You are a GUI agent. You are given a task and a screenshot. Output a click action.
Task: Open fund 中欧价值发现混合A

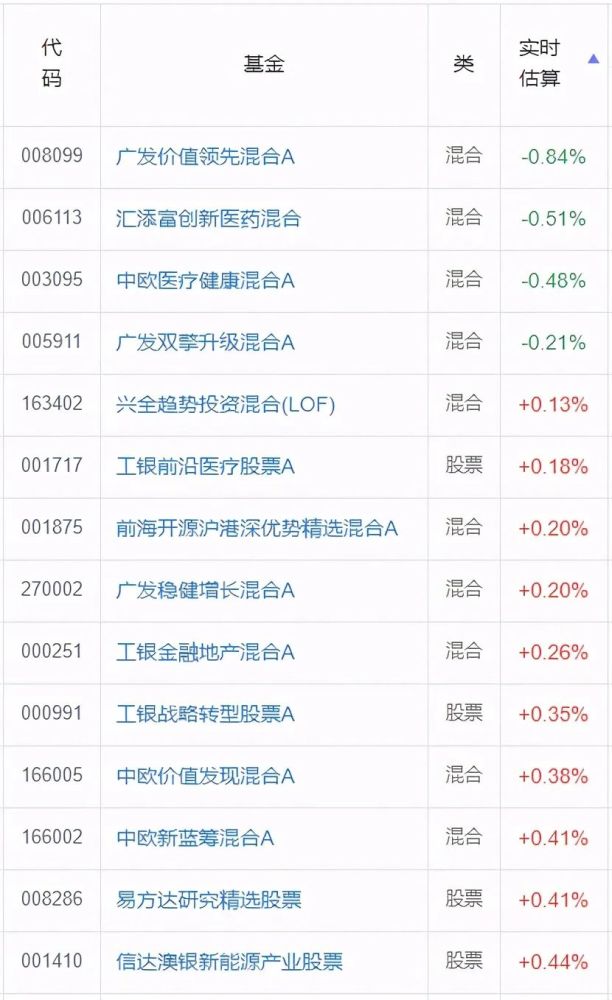click(x=205, y=776)
